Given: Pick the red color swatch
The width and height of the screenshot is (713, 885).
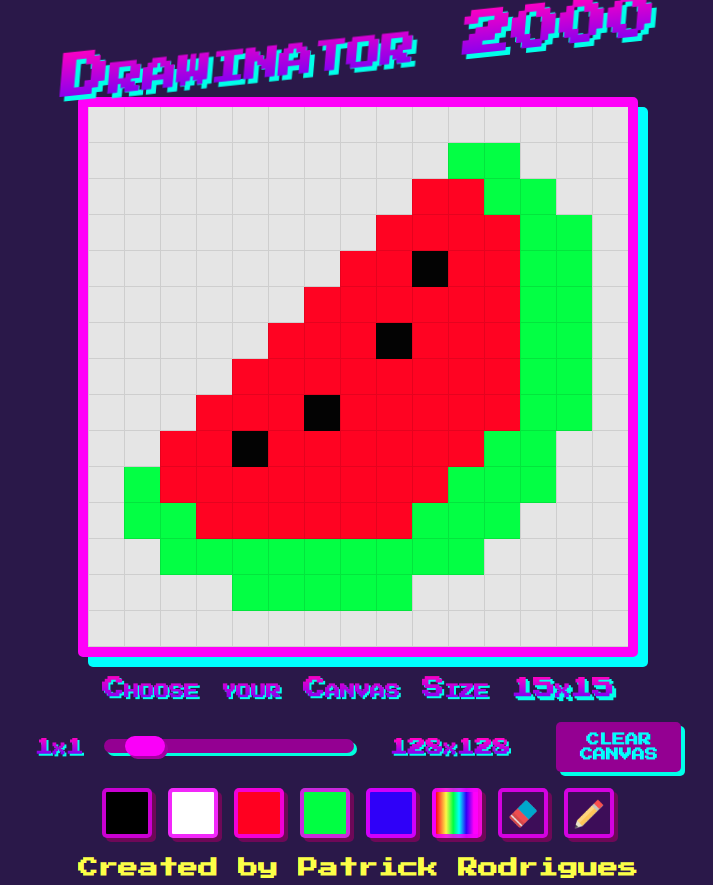Looking at the screenshot, I should 259,813.
